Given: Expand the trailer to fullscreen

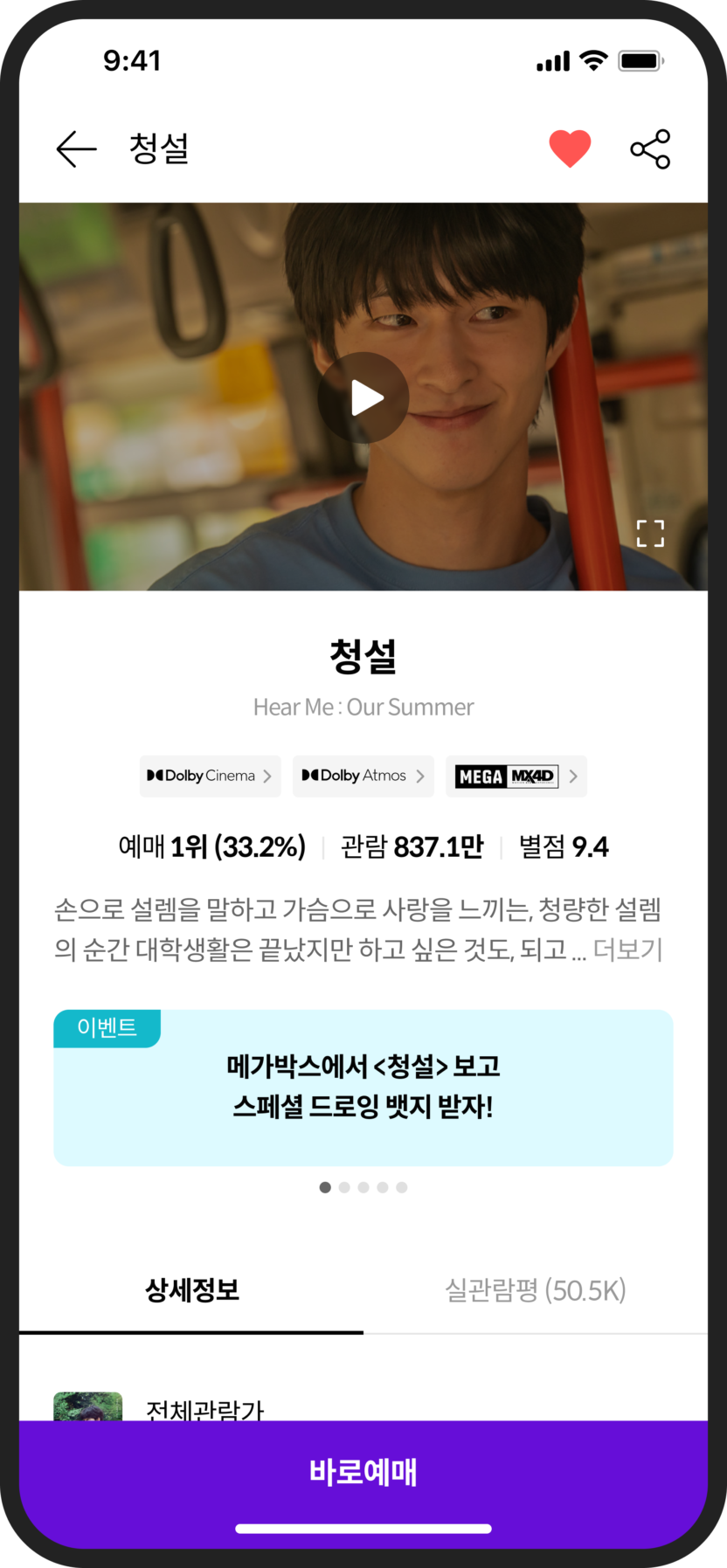Looking at the screenshot, I should [x=650, y=533].
